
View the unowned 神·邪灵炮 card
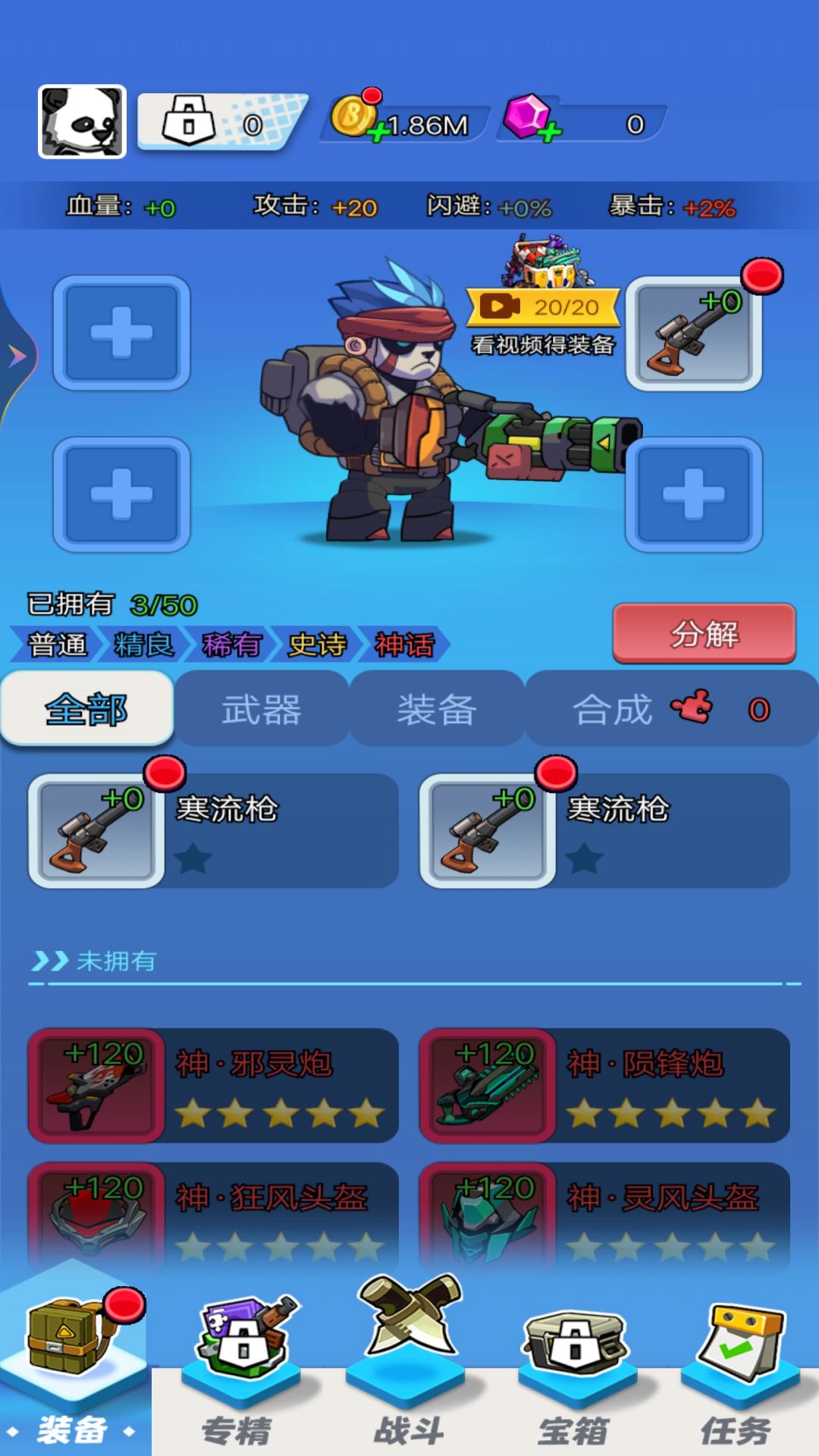pyautogui.click(x=214, y=1085)
